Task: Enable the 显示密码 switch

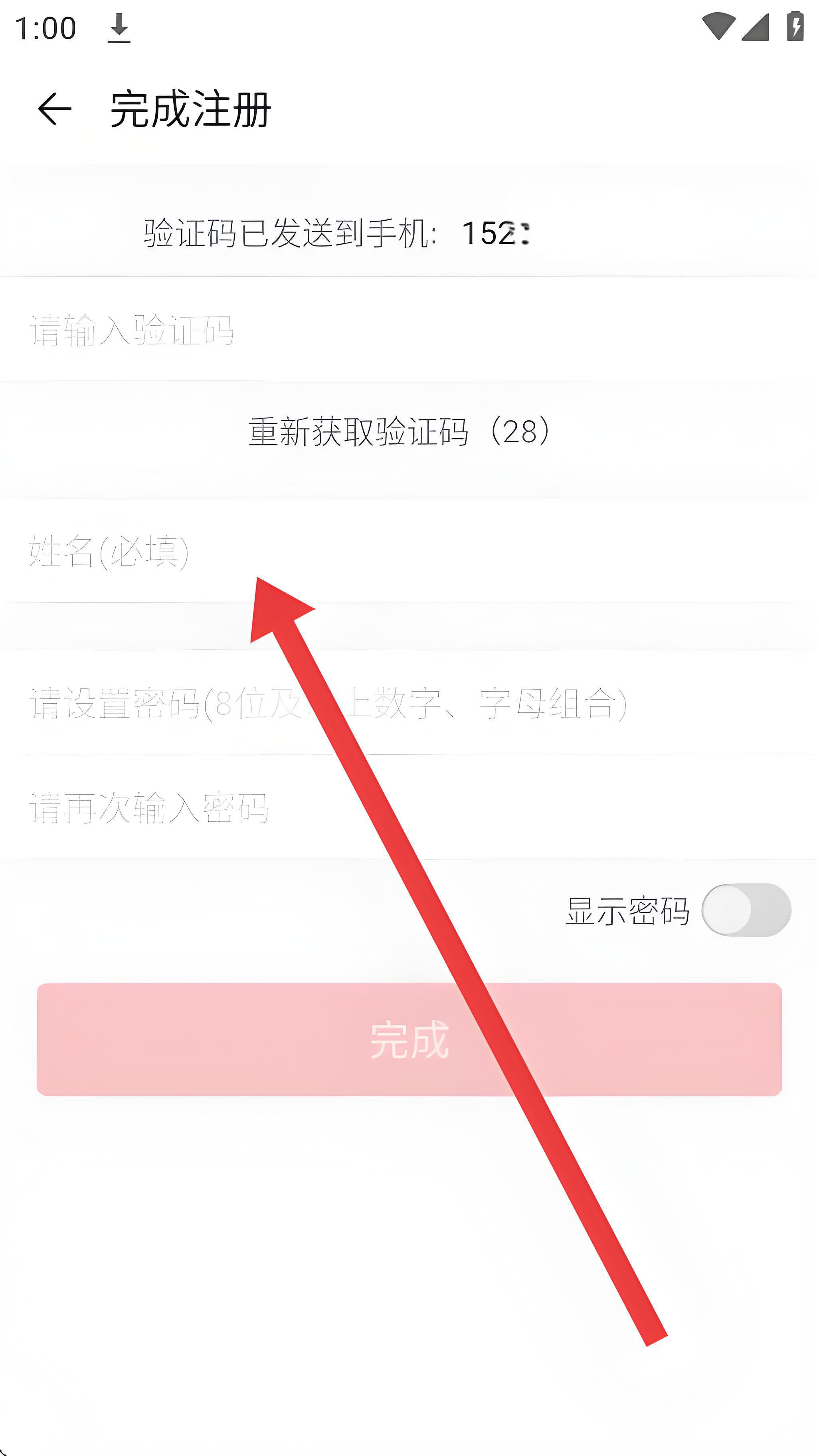Action: tap(746, 910)
